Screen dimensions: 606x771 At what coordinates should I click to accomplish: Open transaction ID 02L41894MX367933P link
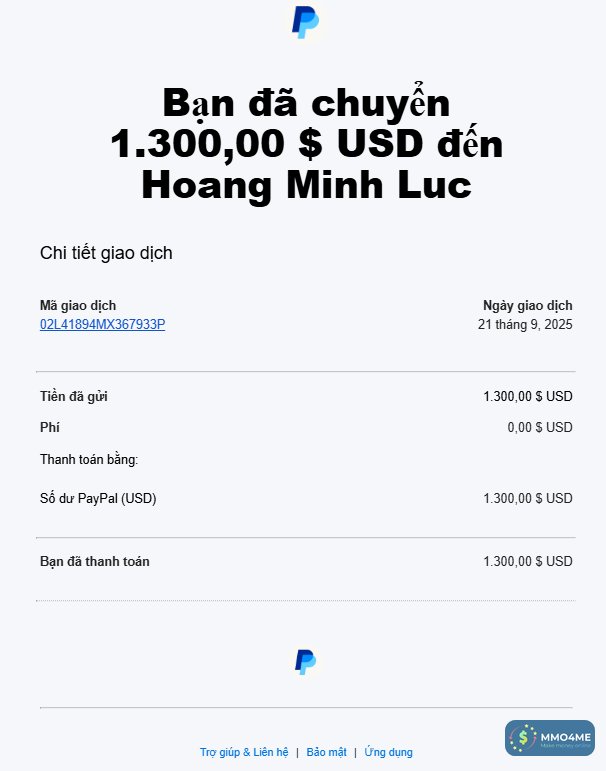102,325
